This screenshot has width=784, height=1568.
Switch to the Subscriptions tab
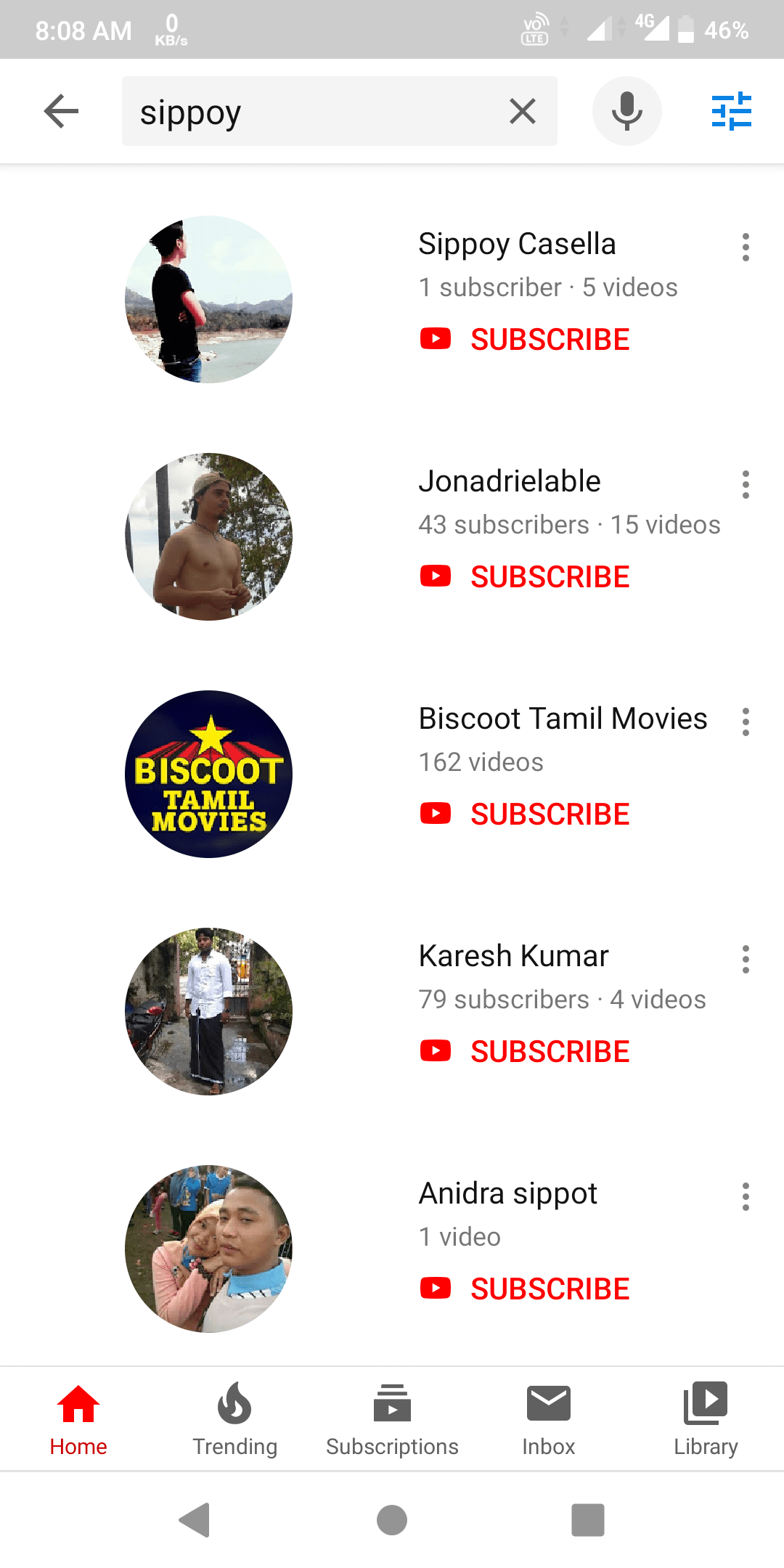(x=392, y=1419)
